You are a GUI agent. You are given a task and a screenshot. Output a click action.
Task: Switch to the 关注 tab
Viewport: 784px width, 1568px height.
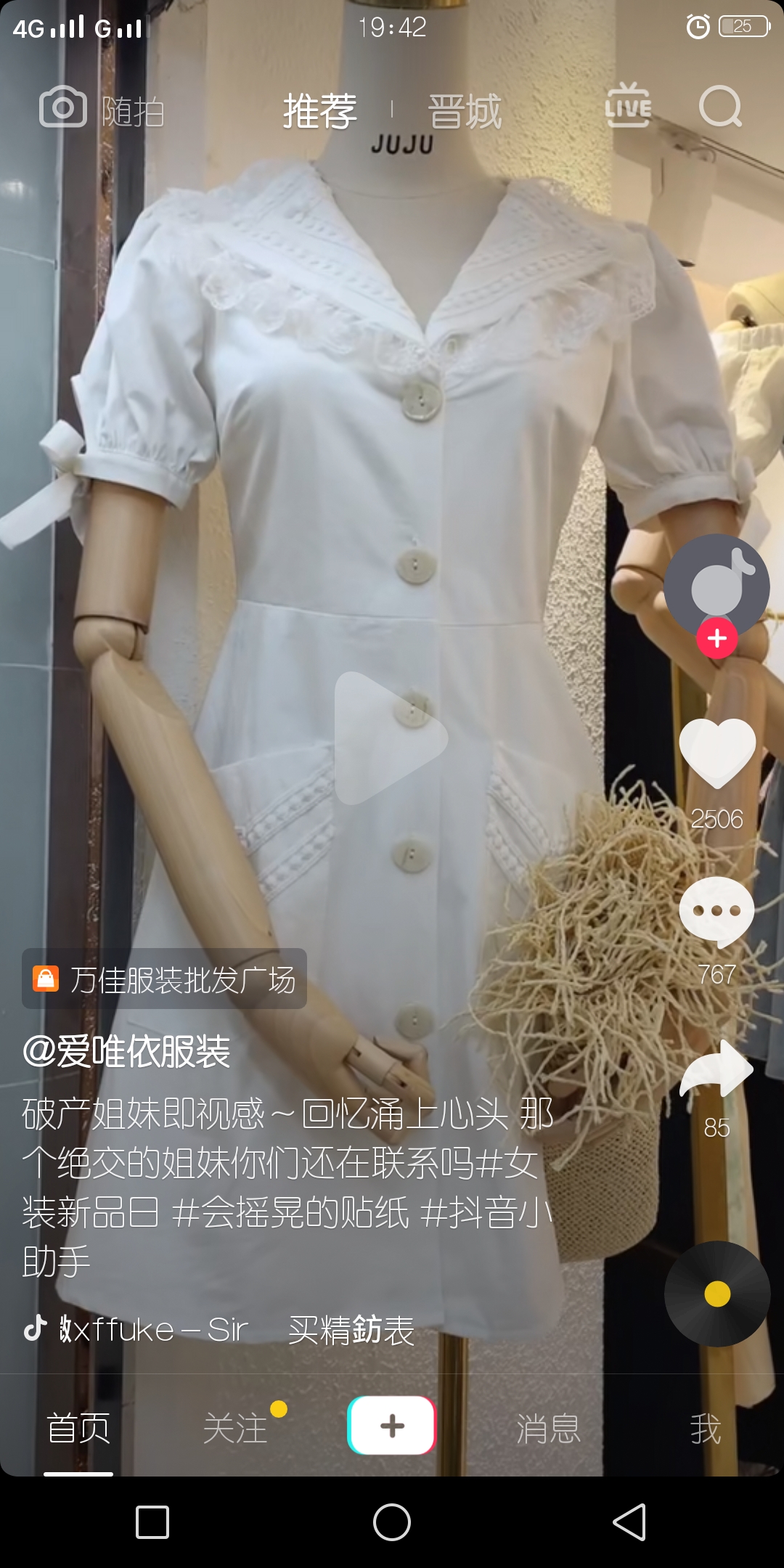(x=235, y=1429)
